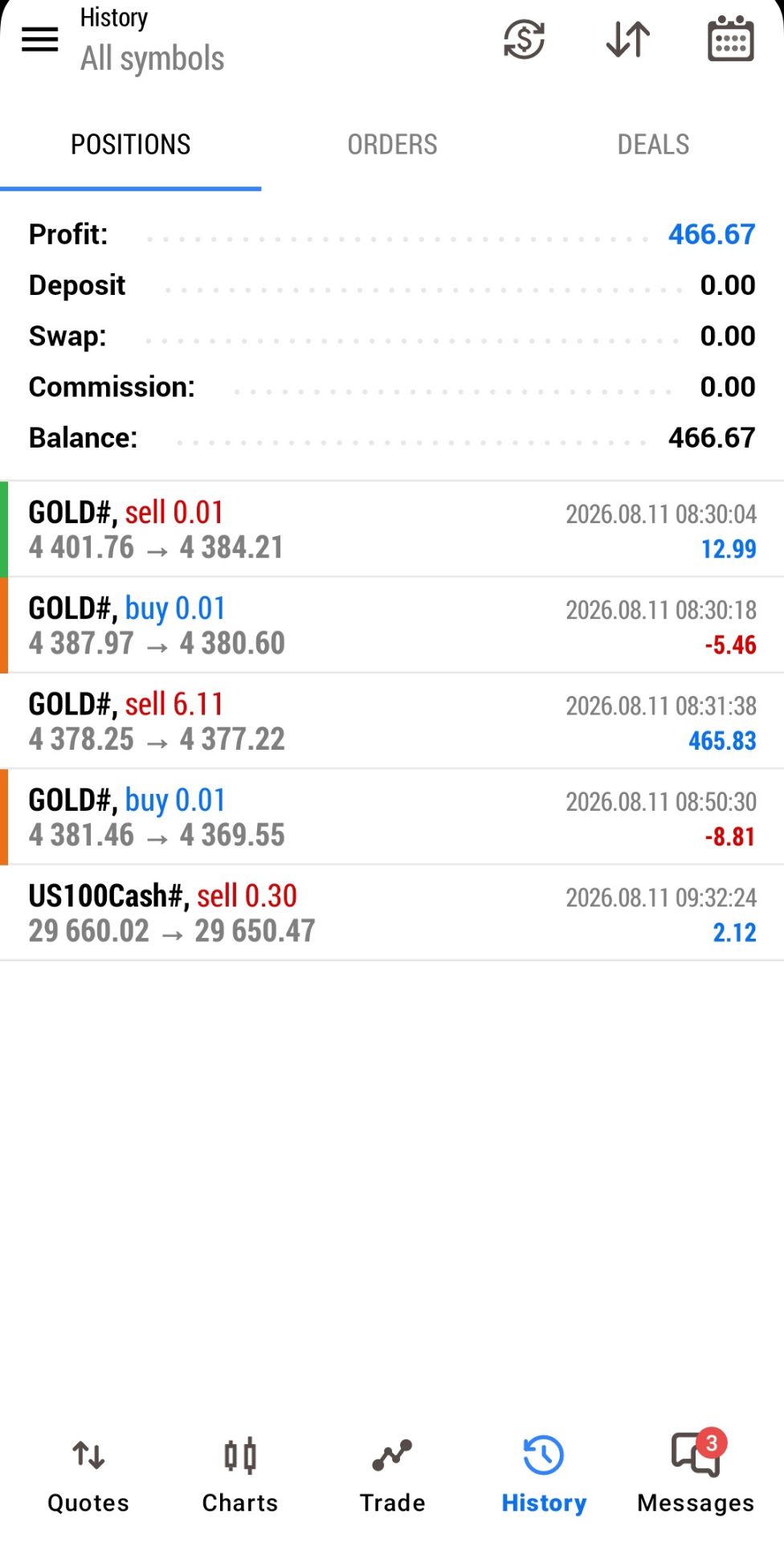Screen dimensions: 784x1543
Task: Open the calendar date range picker
Action: tap(730, 39)
